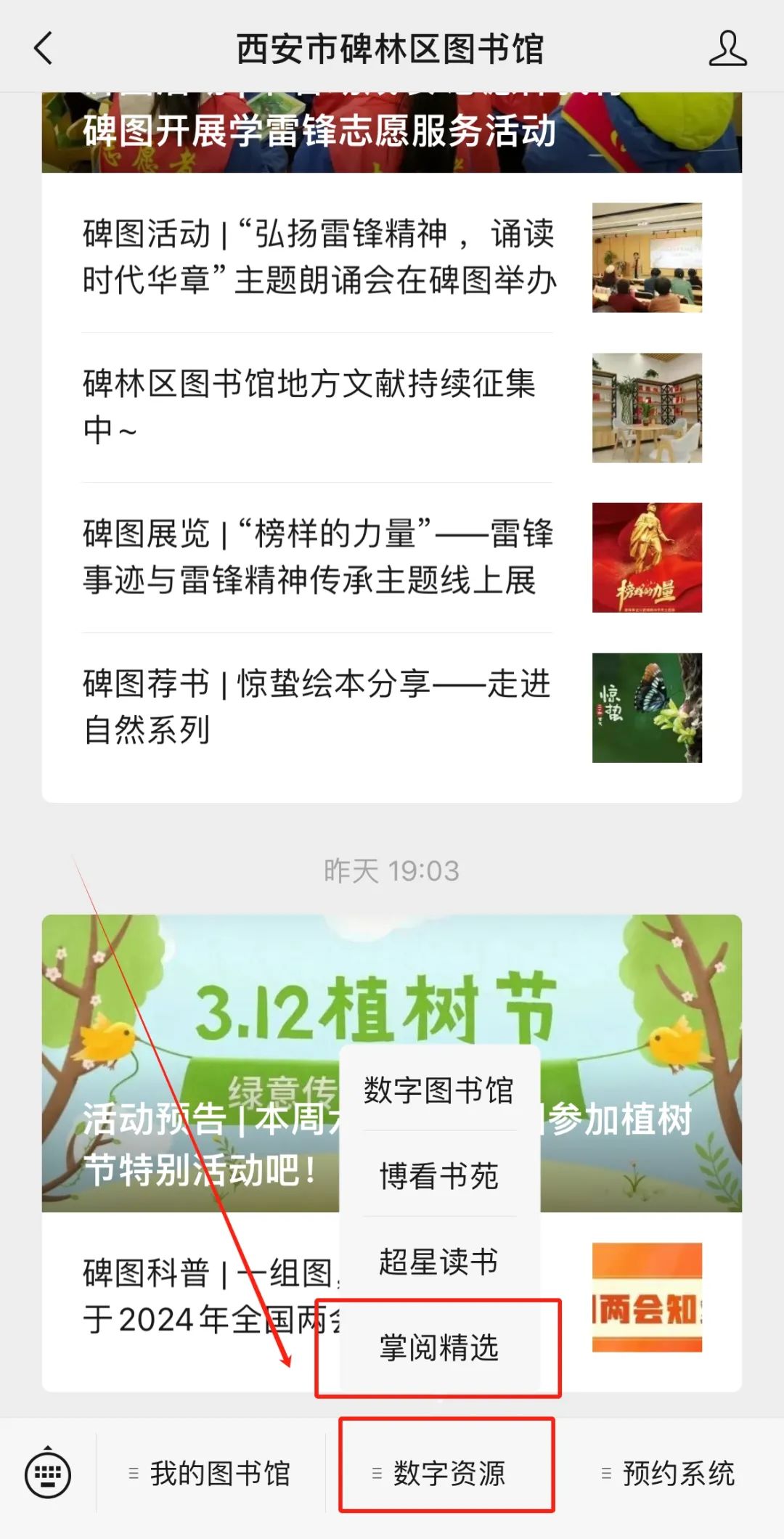Screen dimensions: 784x1539
Task: Read the 地方文献持续征集中 article
Action: [x=319, y=407]
